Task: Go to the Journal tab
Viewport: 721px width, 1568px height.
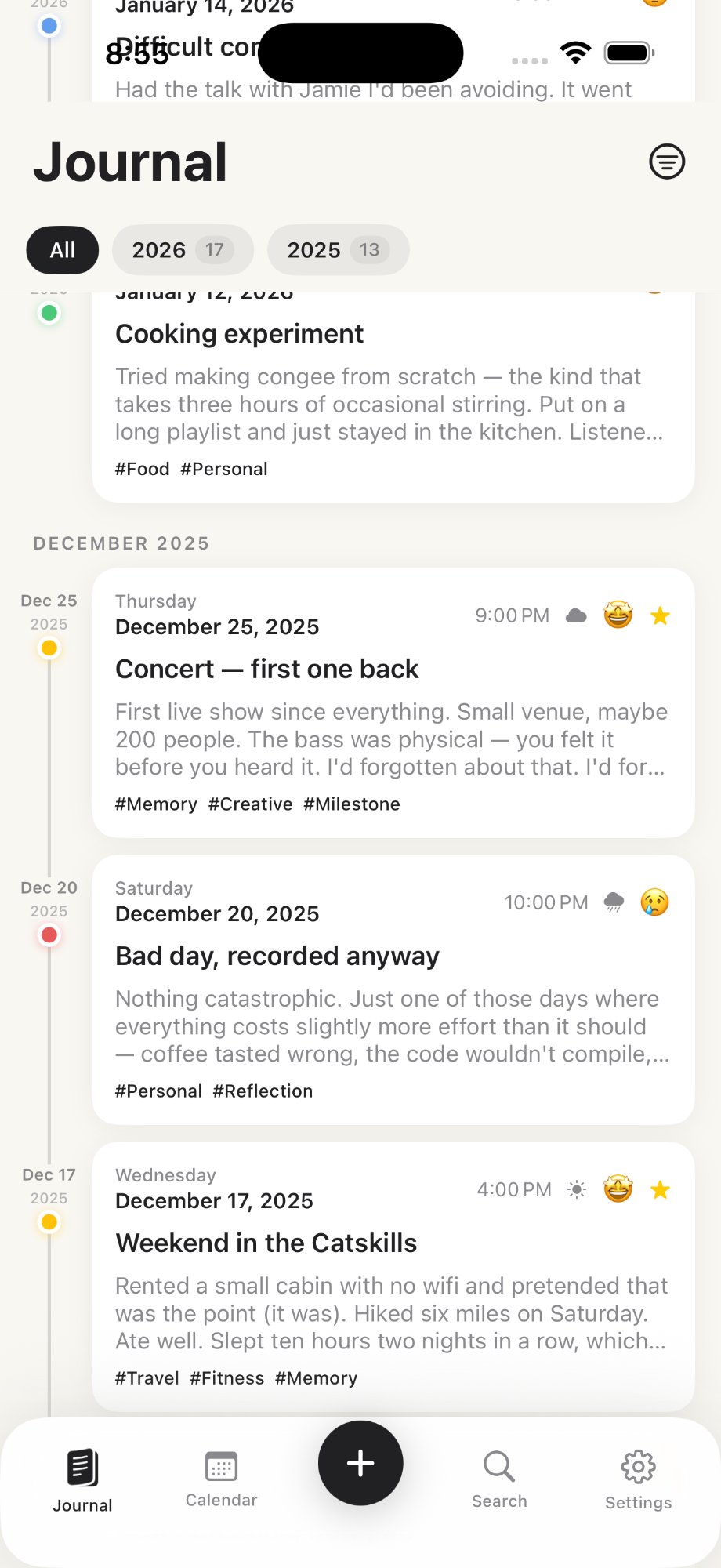Action: click(82, 1478)
